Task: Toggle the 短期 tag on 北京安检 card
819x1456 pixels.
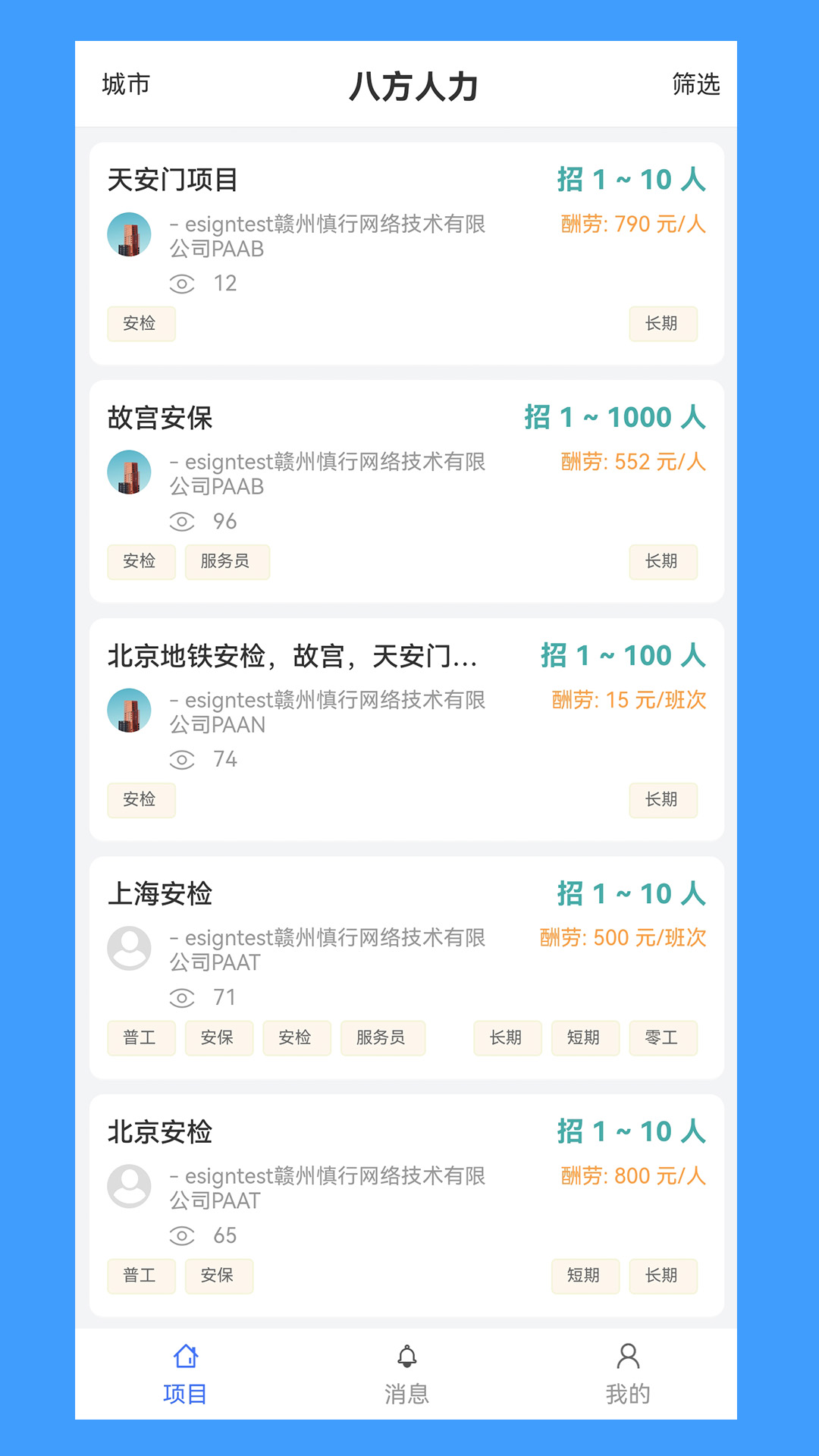Action: pos(585,1276)
